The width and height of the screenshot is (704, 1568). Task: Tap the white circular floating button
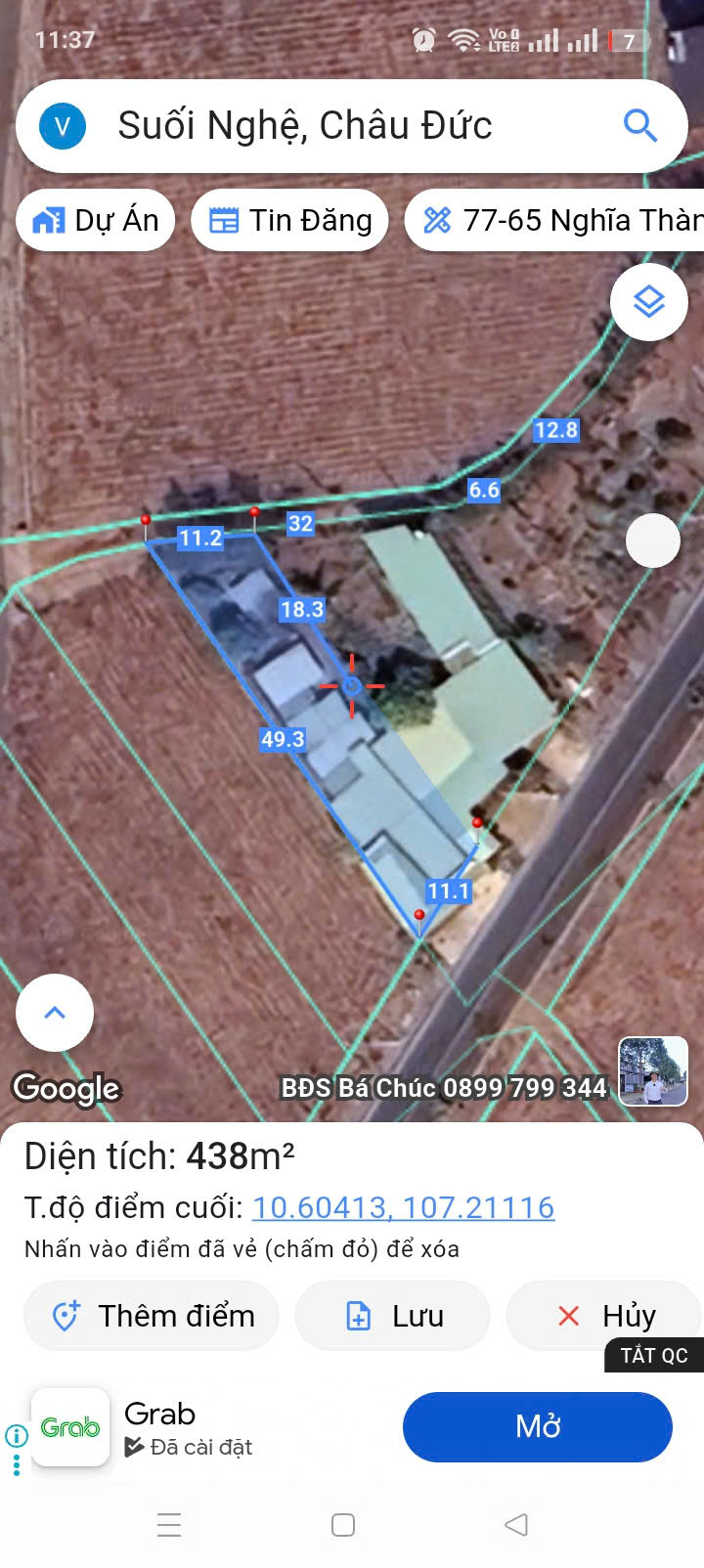[652, 541]
